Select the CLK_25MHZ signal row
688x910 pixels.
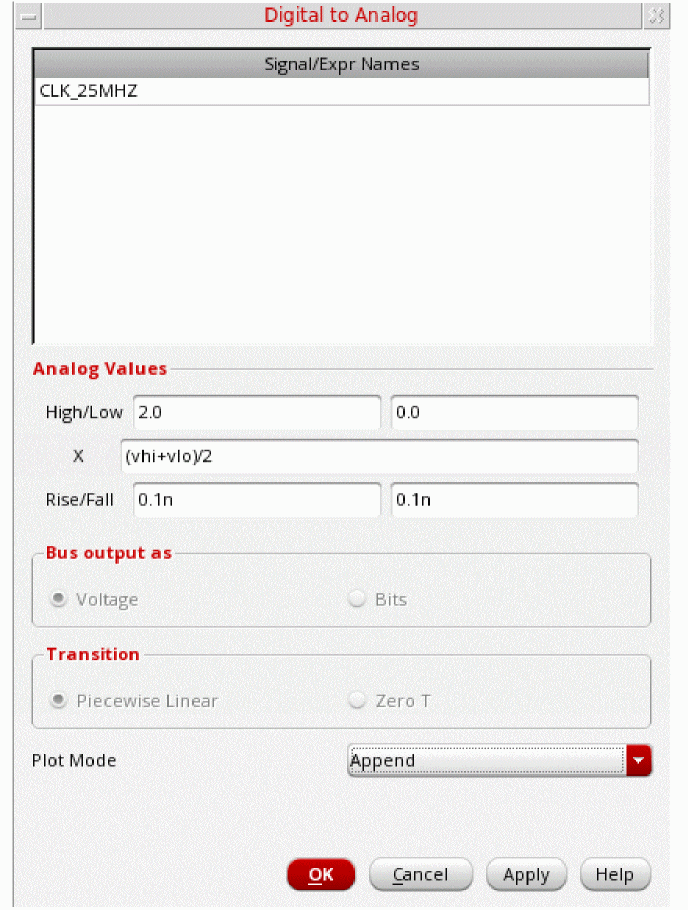click(340, 91)
